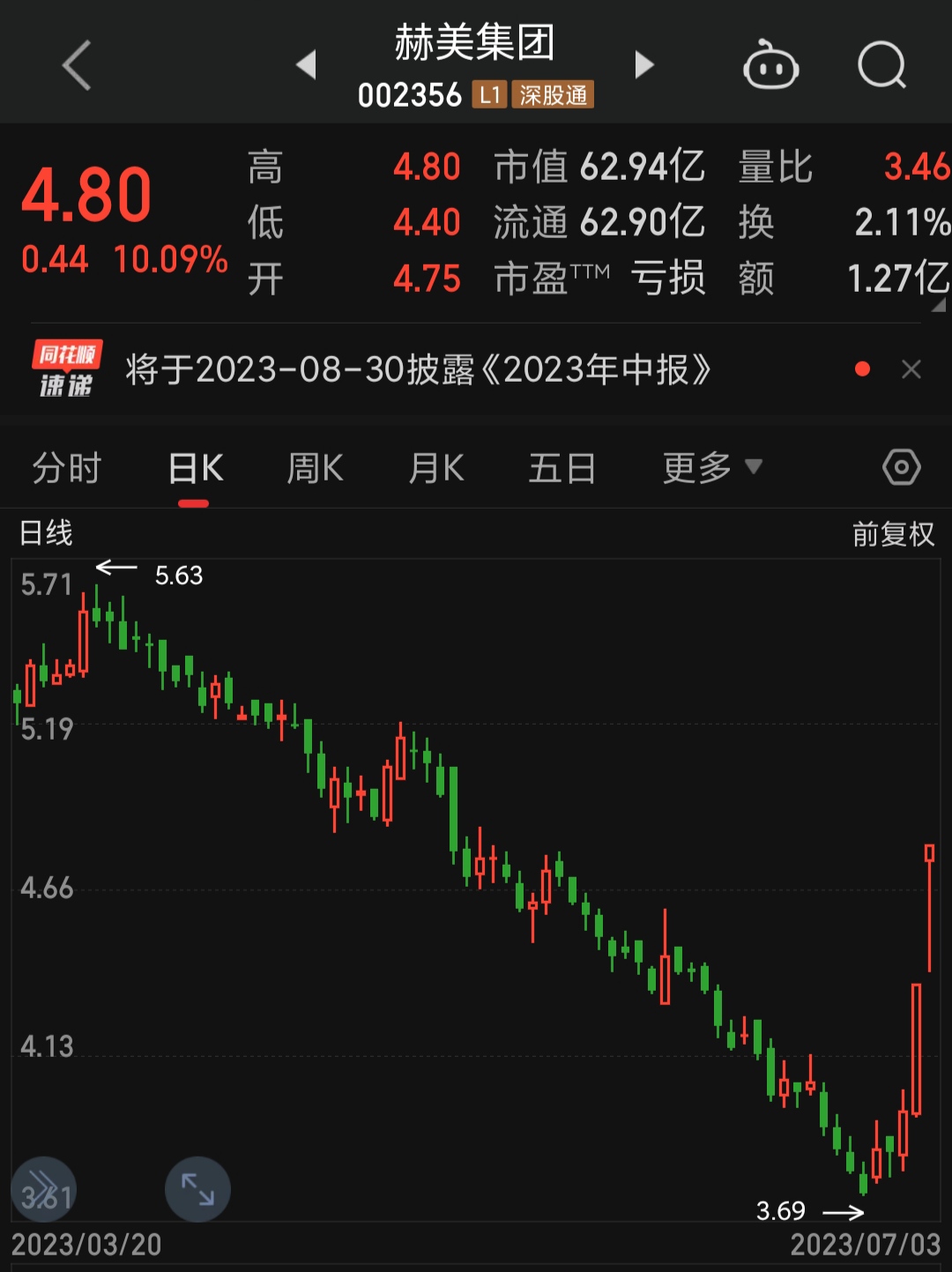Switch to the 周K tab
The width and height of the screenshot is (952, 1272).
tap(315, 469)
